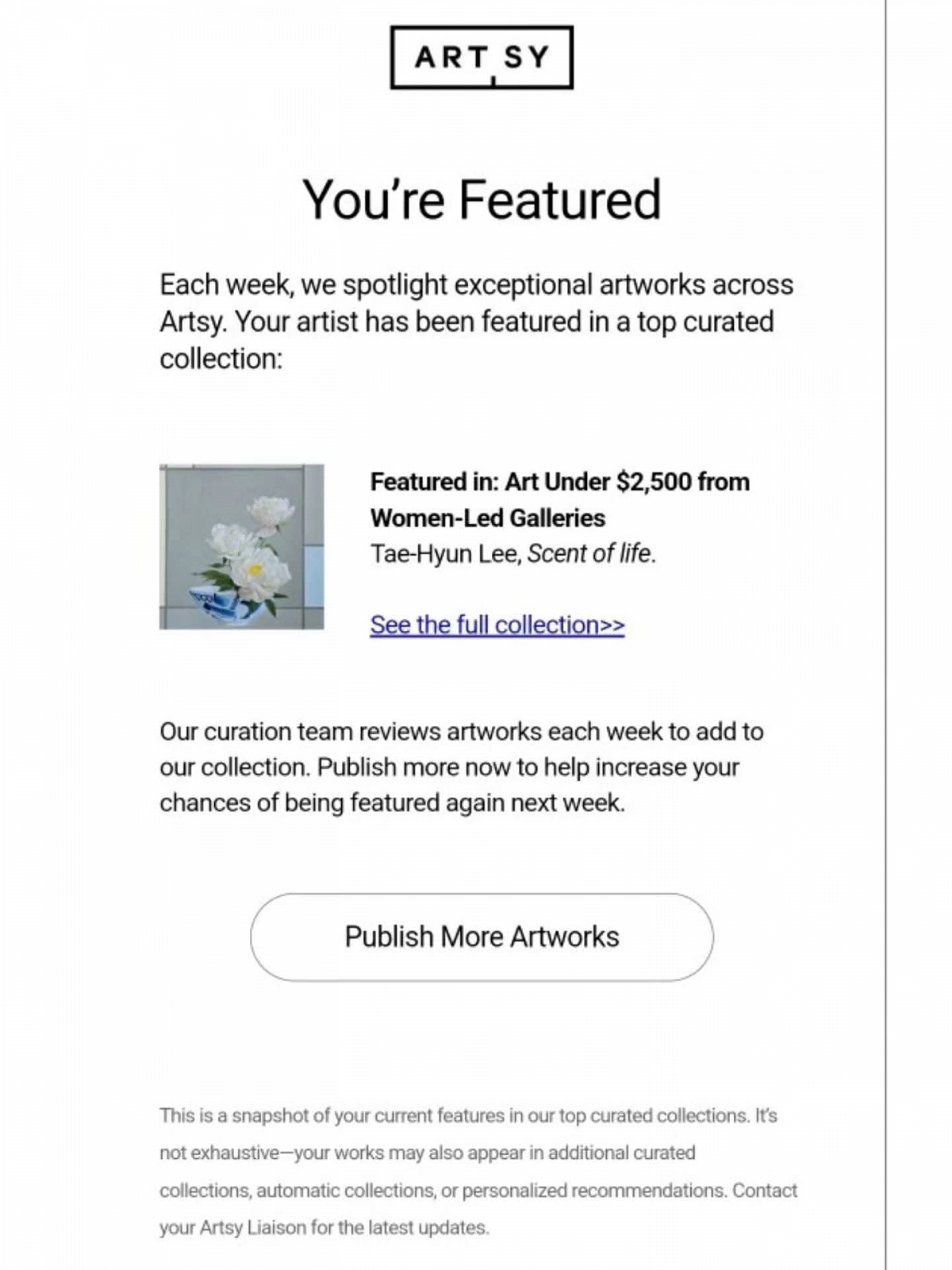Open the Scent of life artwork thumbnail
Image resolution: width=952 pixels, height=1270 pixels.
point(242,547)
